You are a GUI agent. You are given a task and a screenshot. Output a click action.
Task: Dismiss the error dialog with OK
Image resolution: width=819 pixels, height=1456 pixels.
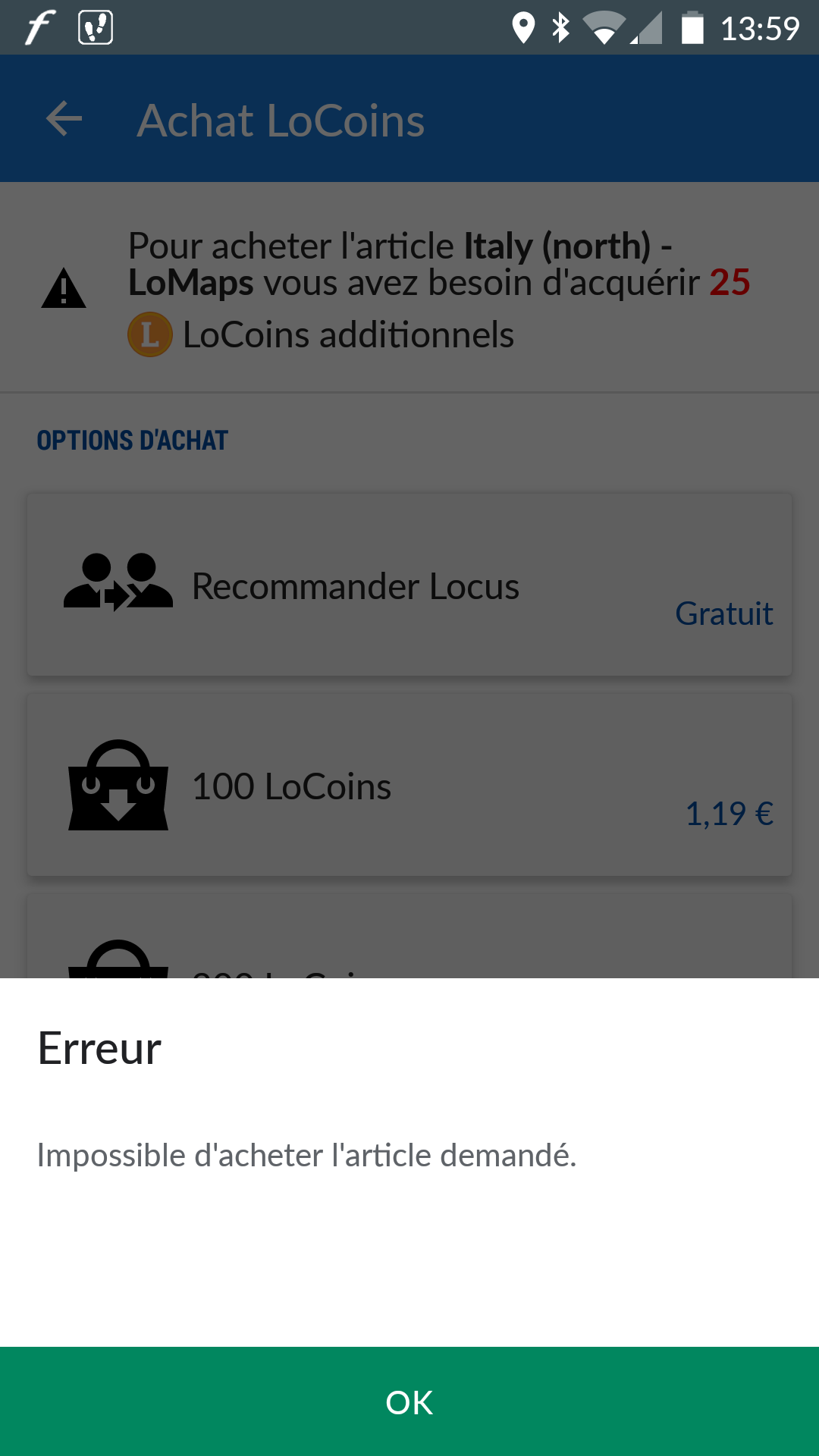(x=409, y=1401)
